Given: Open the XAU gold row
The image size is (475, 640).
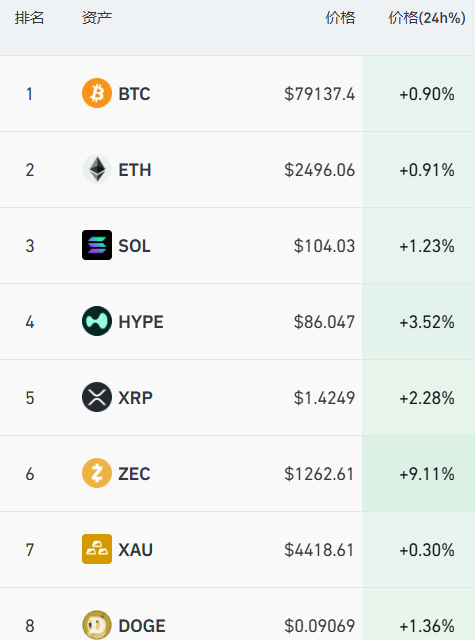Looking at the screenshot, I should [238, 550].
